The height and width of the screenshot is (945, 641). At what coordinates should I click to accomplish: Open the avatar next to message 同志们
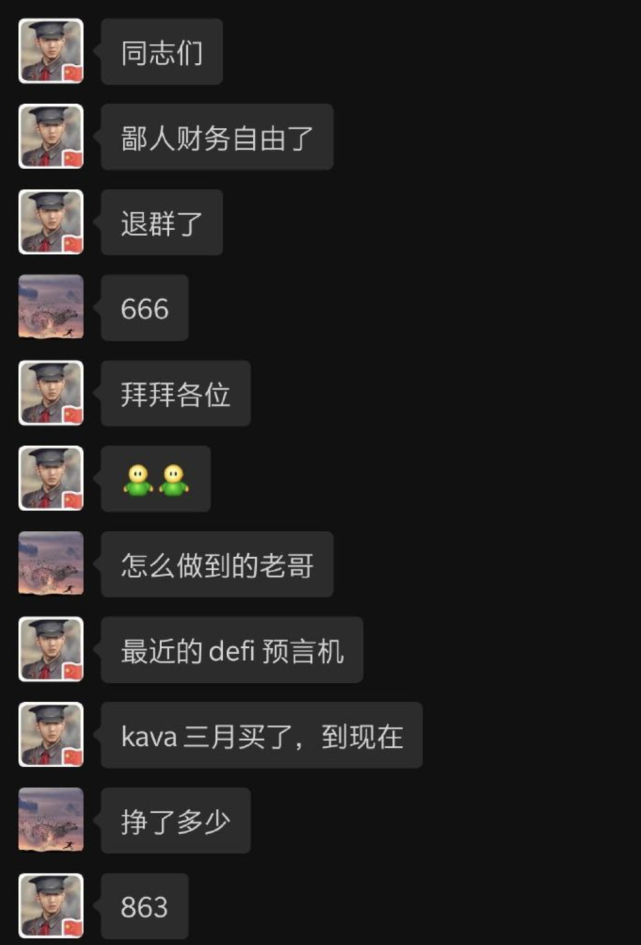coord(51,51)
